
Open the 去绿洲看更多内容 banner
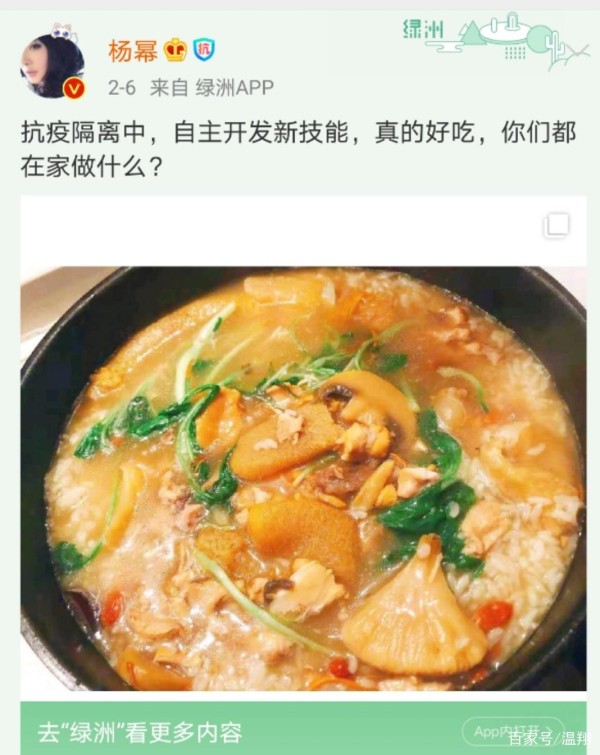140,732
